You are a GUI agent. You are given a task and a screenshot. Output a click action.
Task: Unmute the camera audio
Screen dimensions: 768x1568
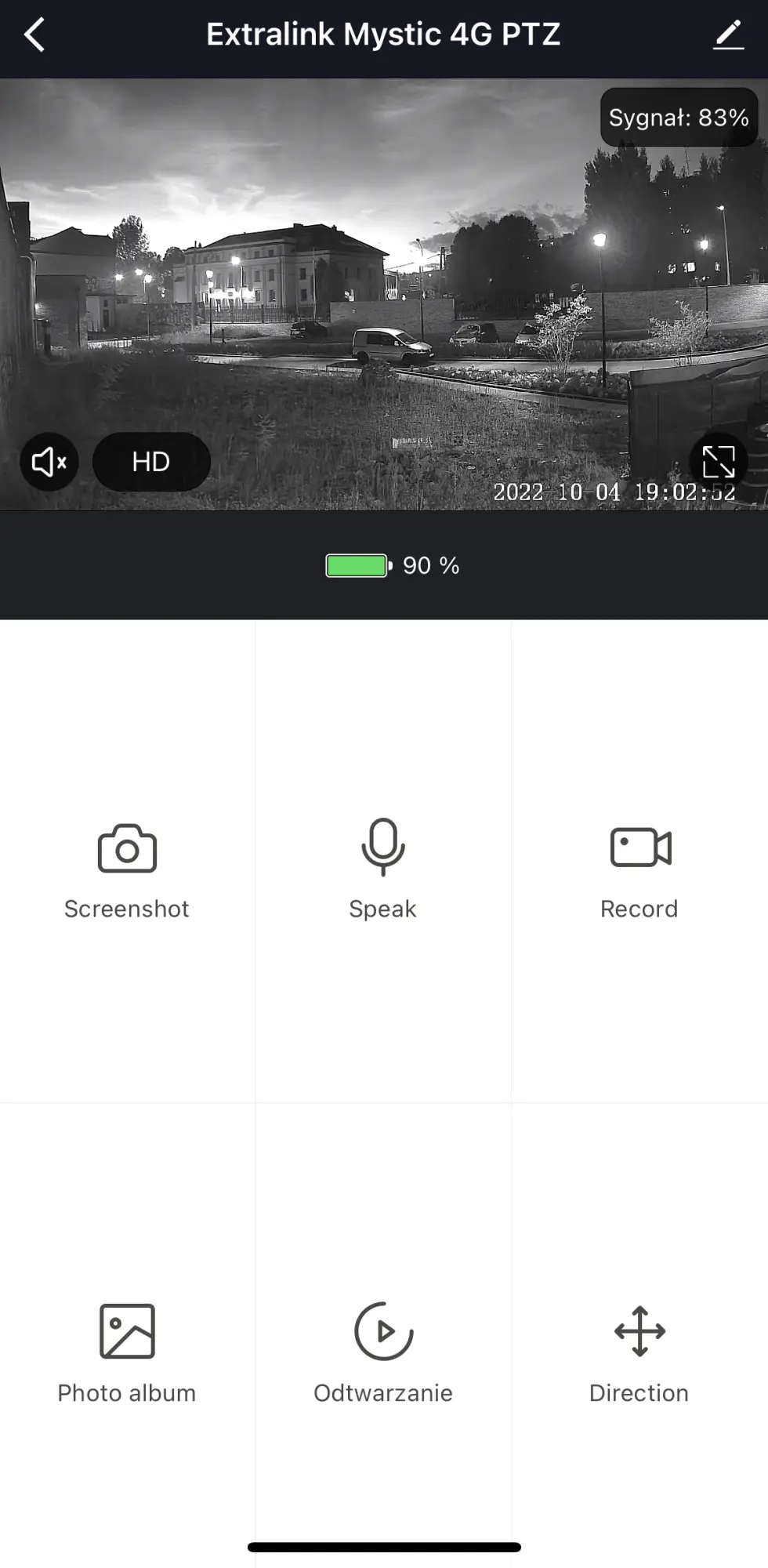tap(49, 462)
